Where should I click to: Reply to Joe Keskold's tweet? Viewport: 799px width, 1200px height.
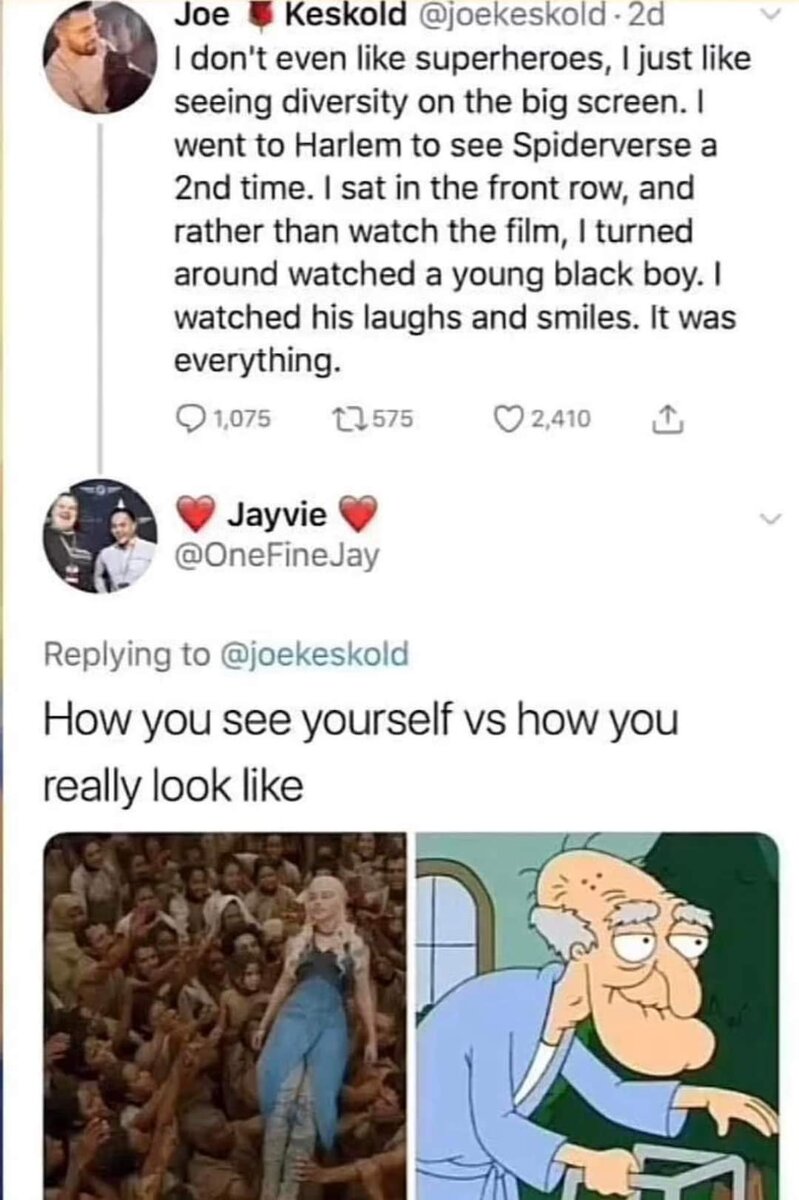(x=187, y=417)
